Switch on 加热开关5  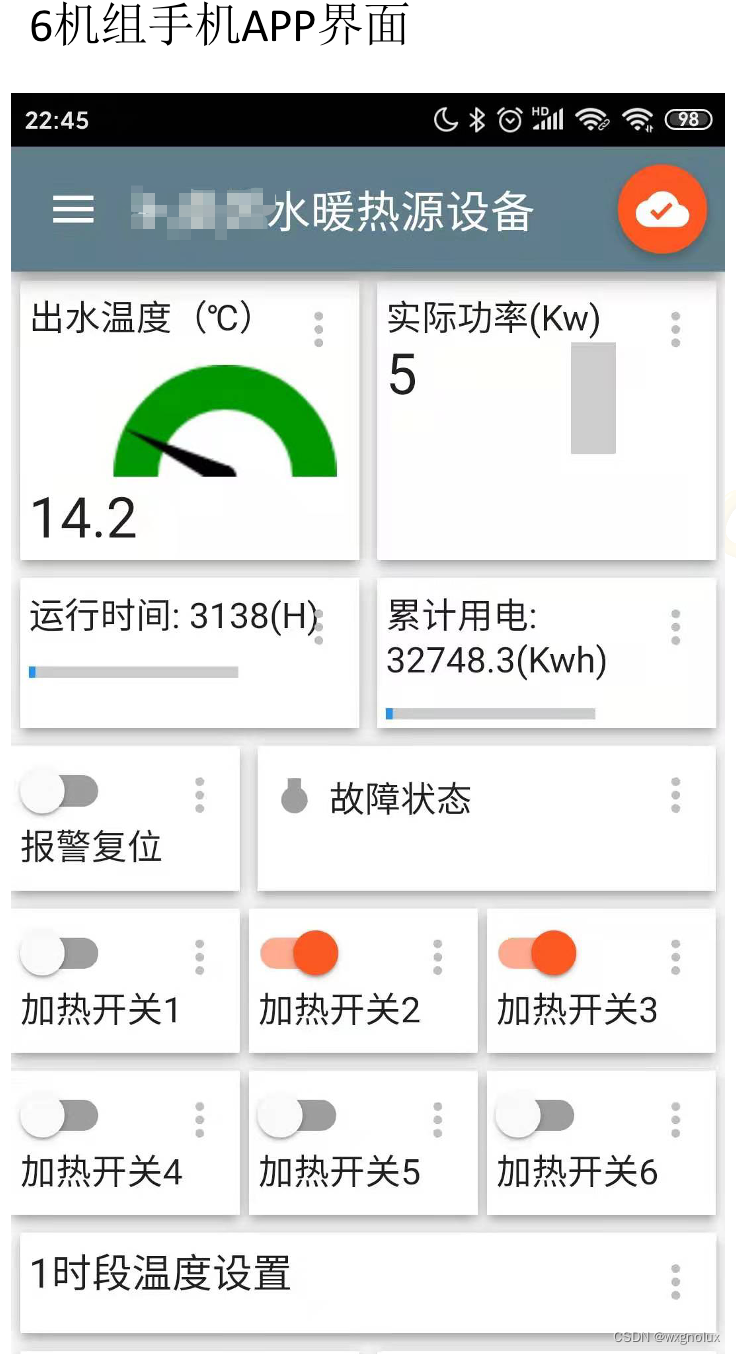298,1116
